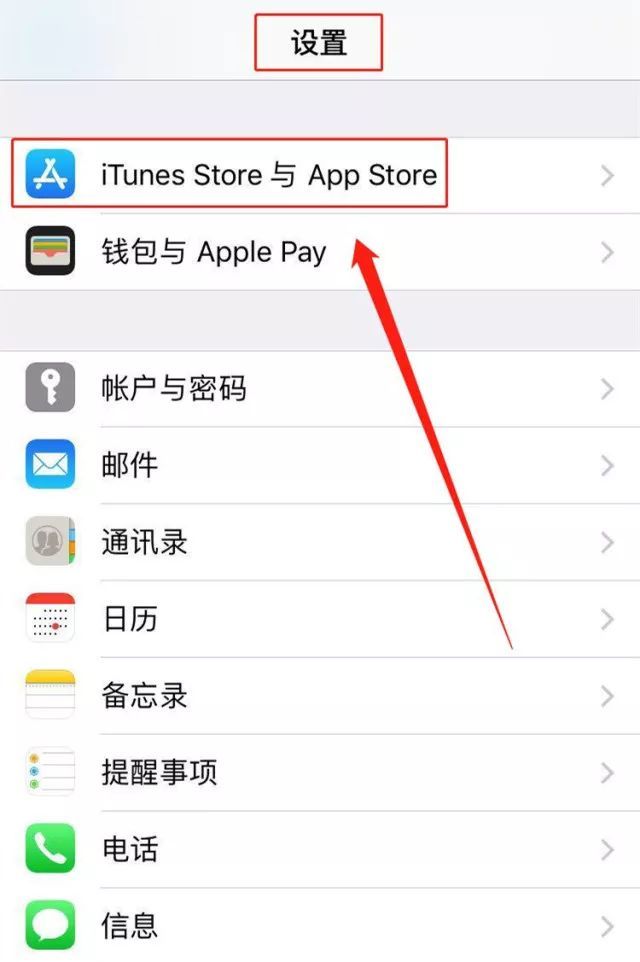Screen dimensions: 640x962
Task: Open 帐户与密码 settings
Action: click(173, 388)
